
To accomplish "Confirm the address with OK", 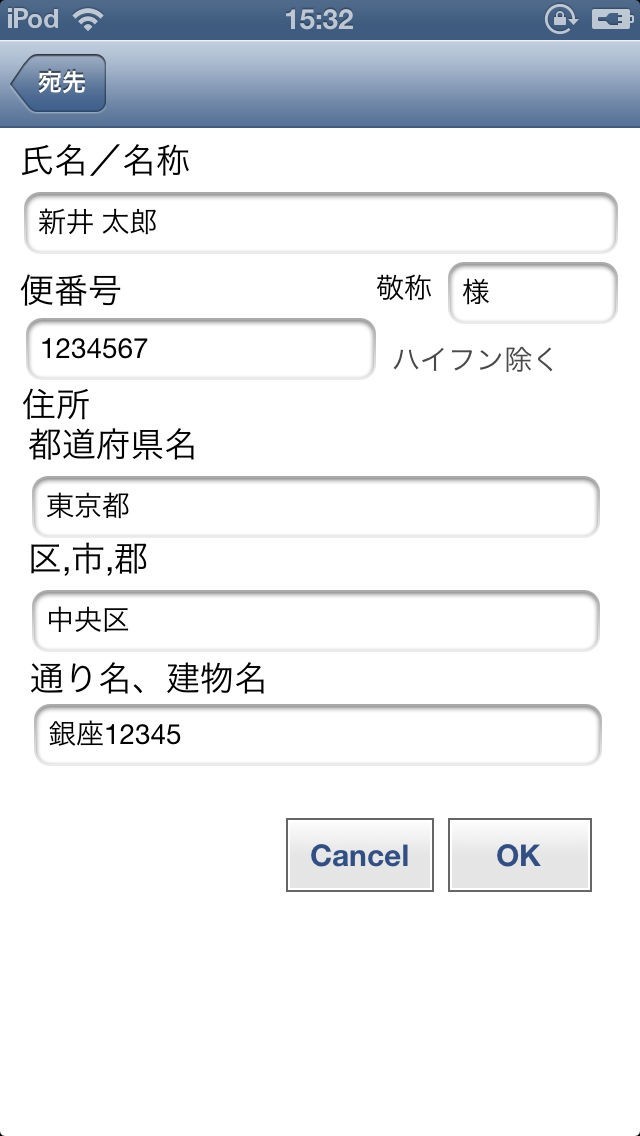I will [x=519, y=855].
